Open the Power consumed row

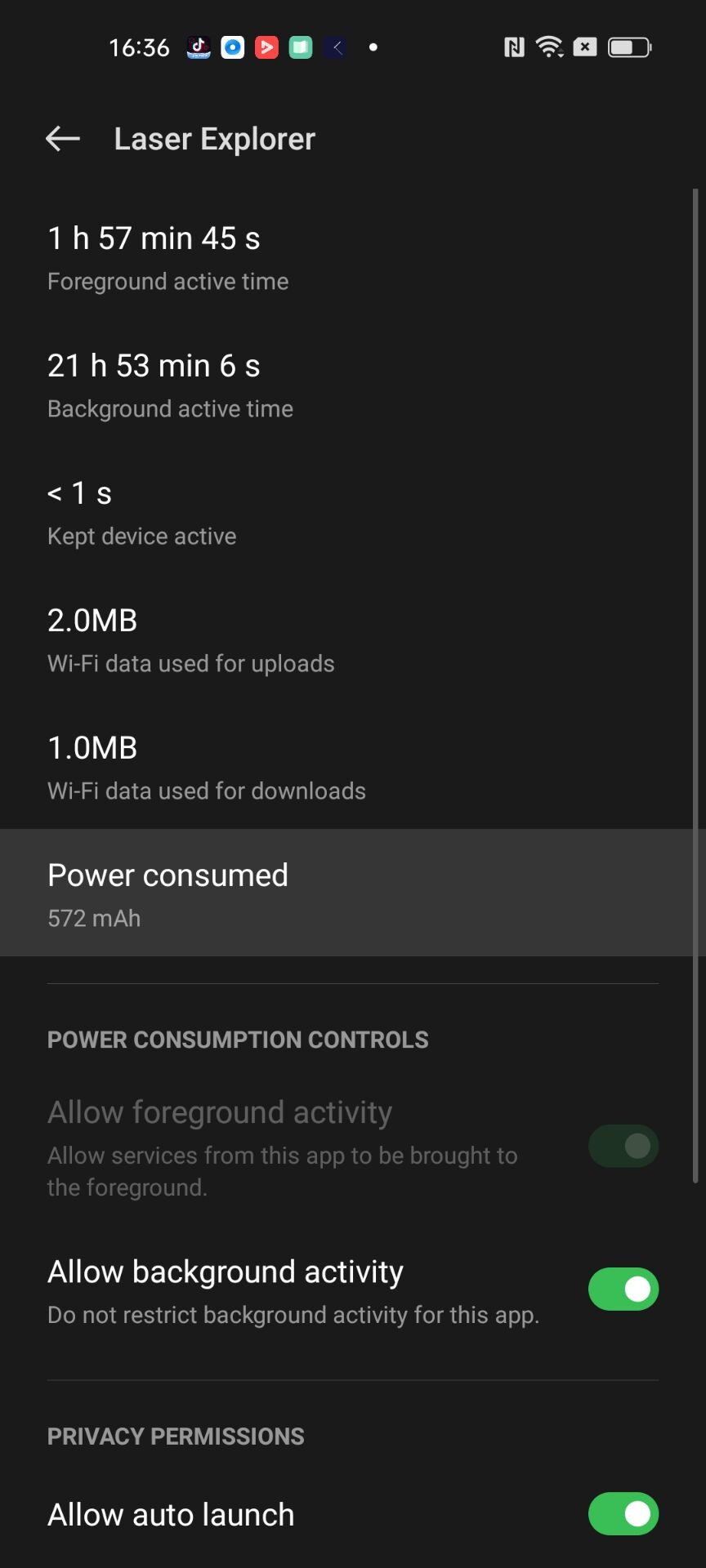pyautogui.click(x=351, y=893)
